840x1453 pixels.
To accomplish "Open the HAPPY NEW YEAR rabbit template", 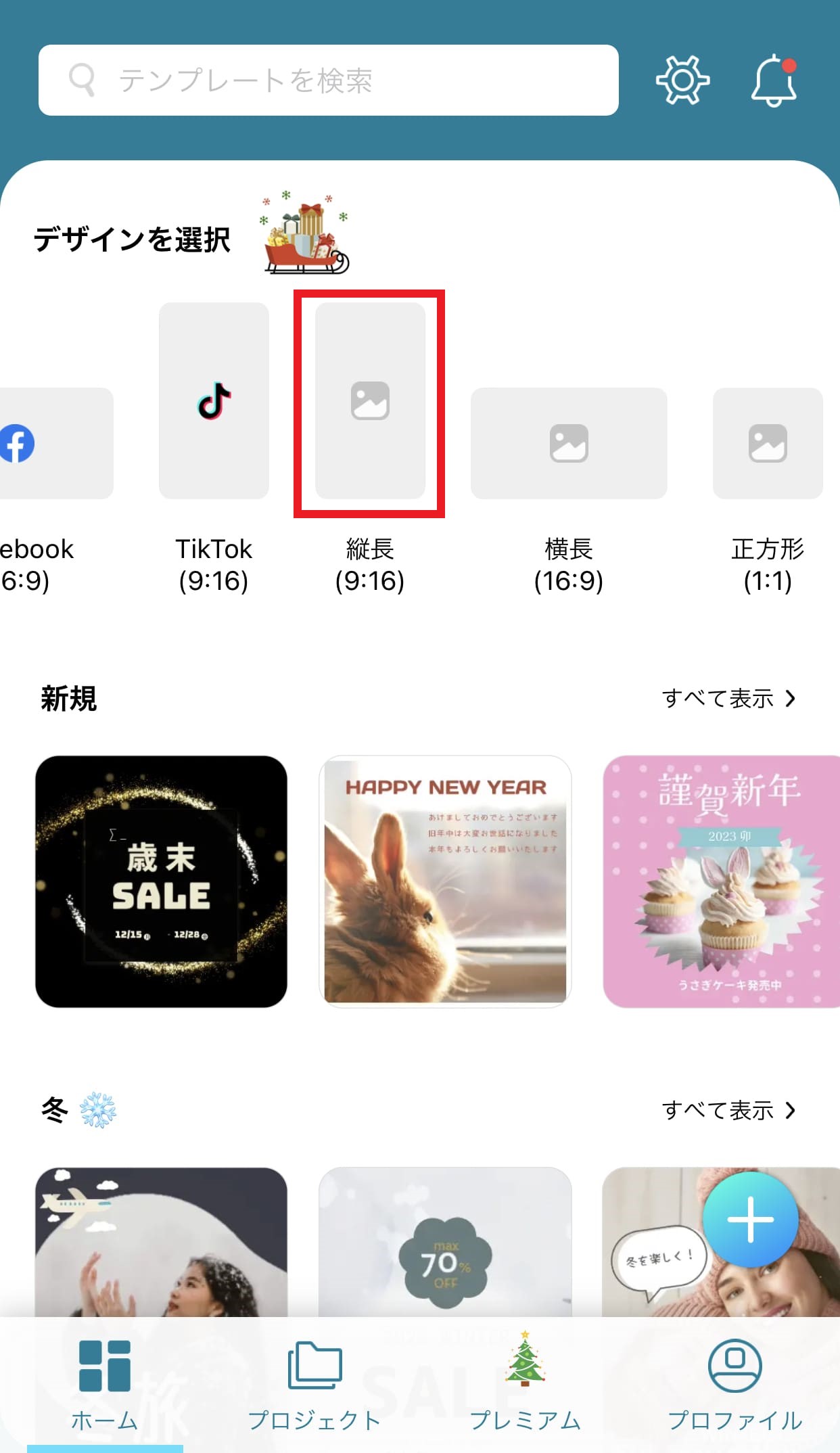I will coord(445,881).
